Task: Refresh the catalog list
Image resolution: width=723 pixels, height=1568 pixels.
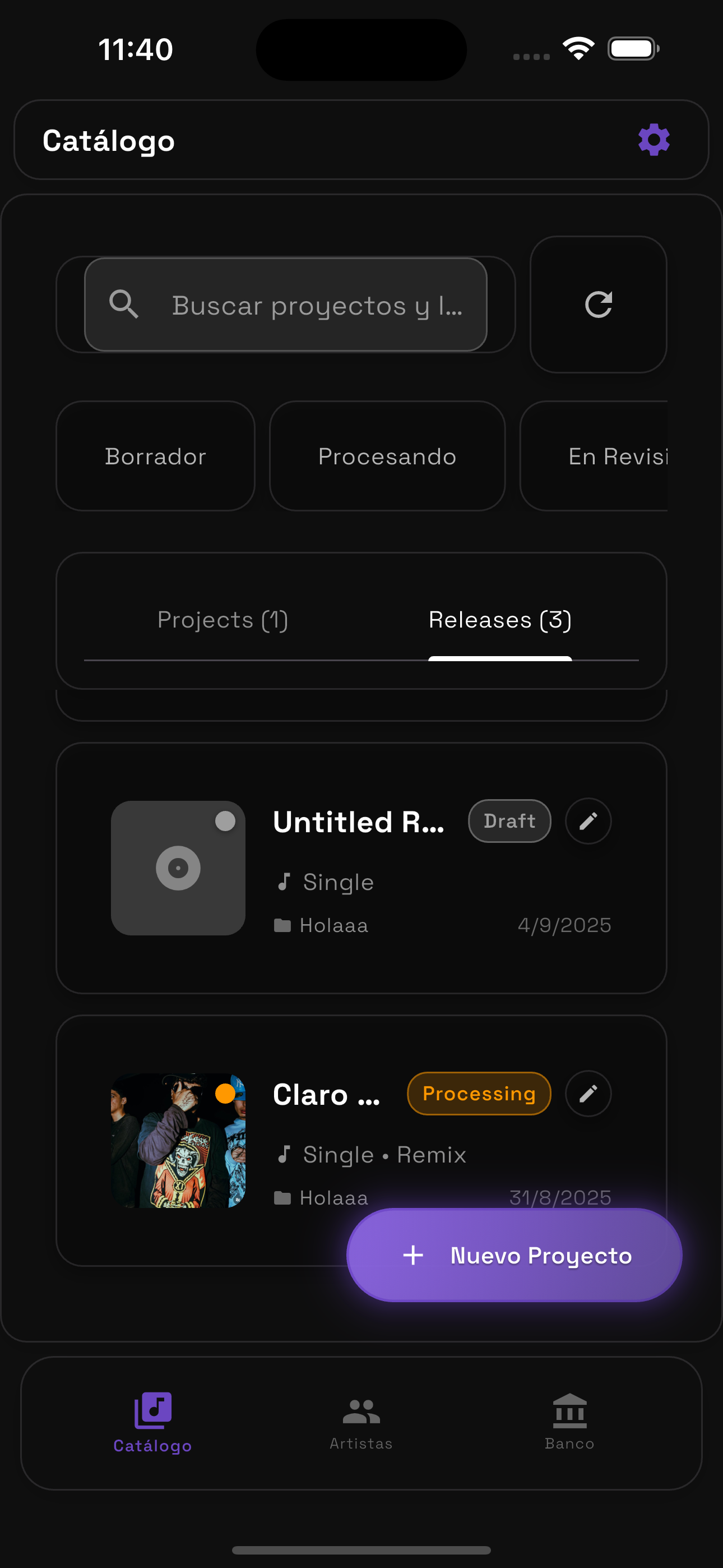Action: (597, 305)
